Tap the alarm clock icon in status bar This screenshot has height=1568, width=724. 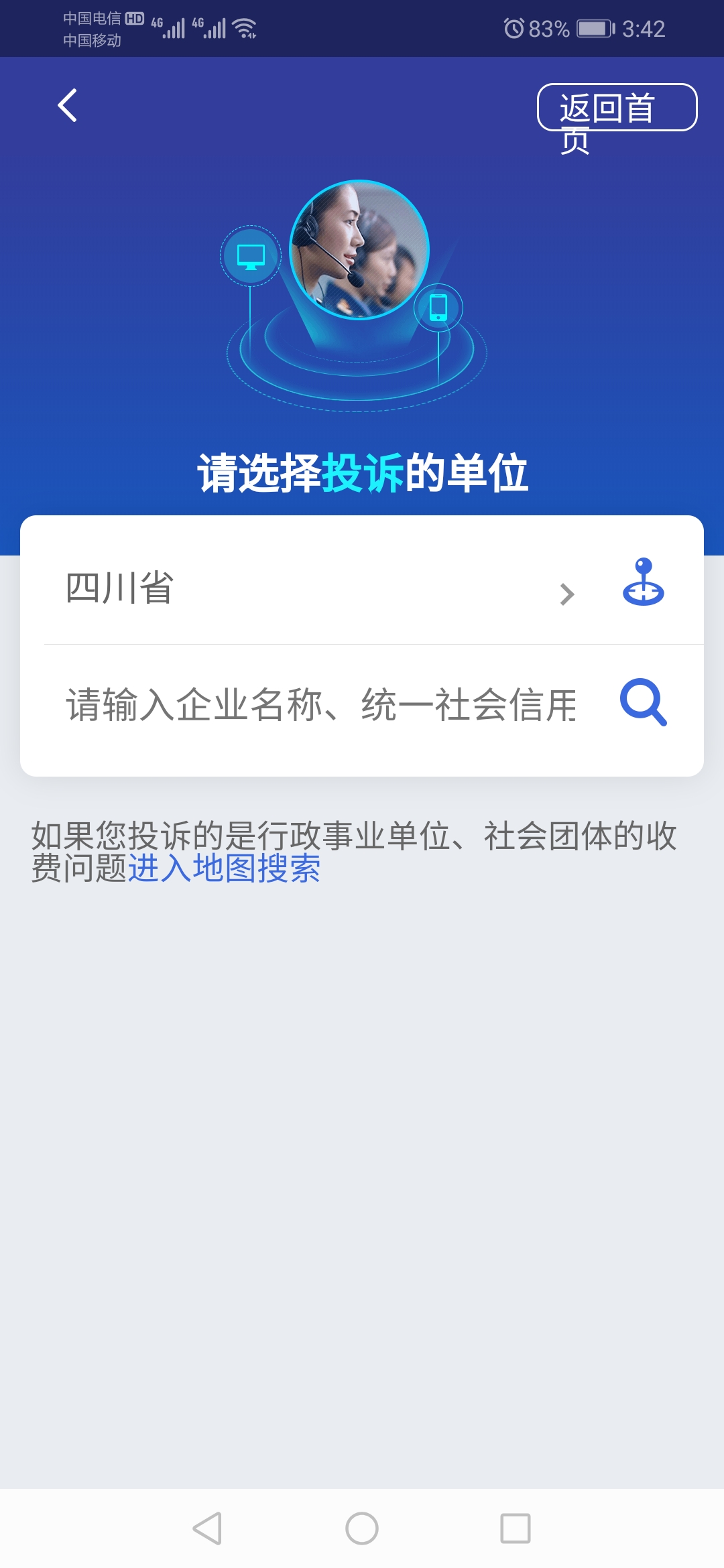coord(513,28)
